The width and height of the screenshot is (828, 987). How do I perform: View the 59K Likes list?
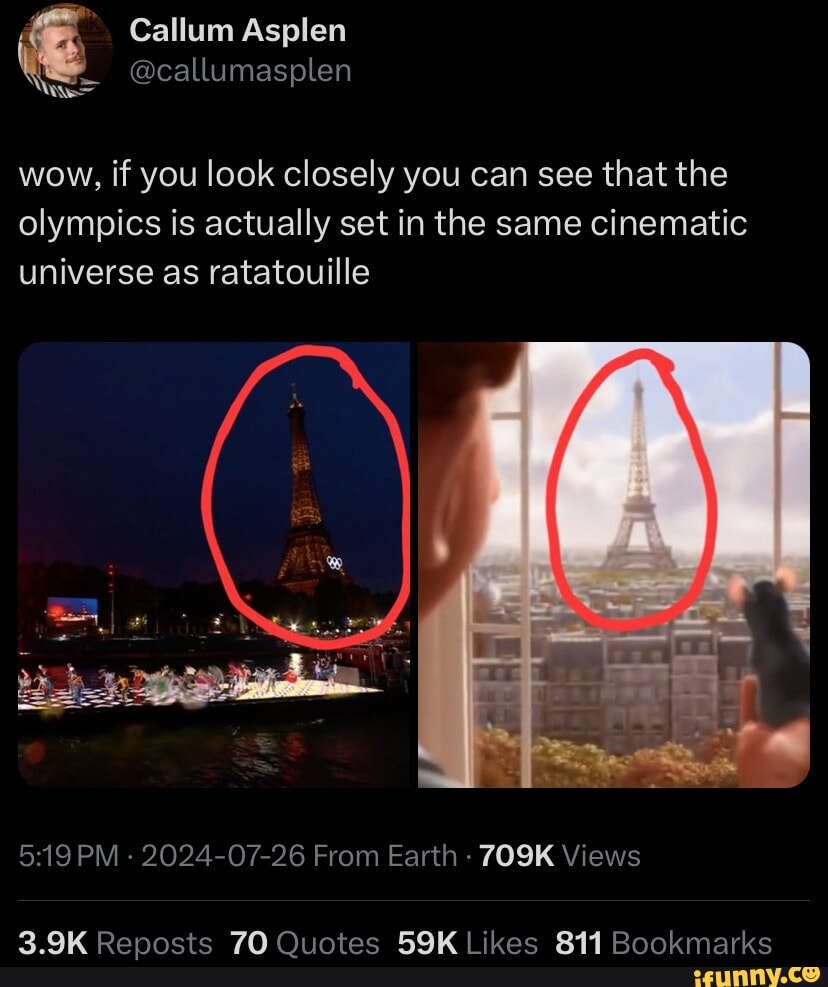467,943
